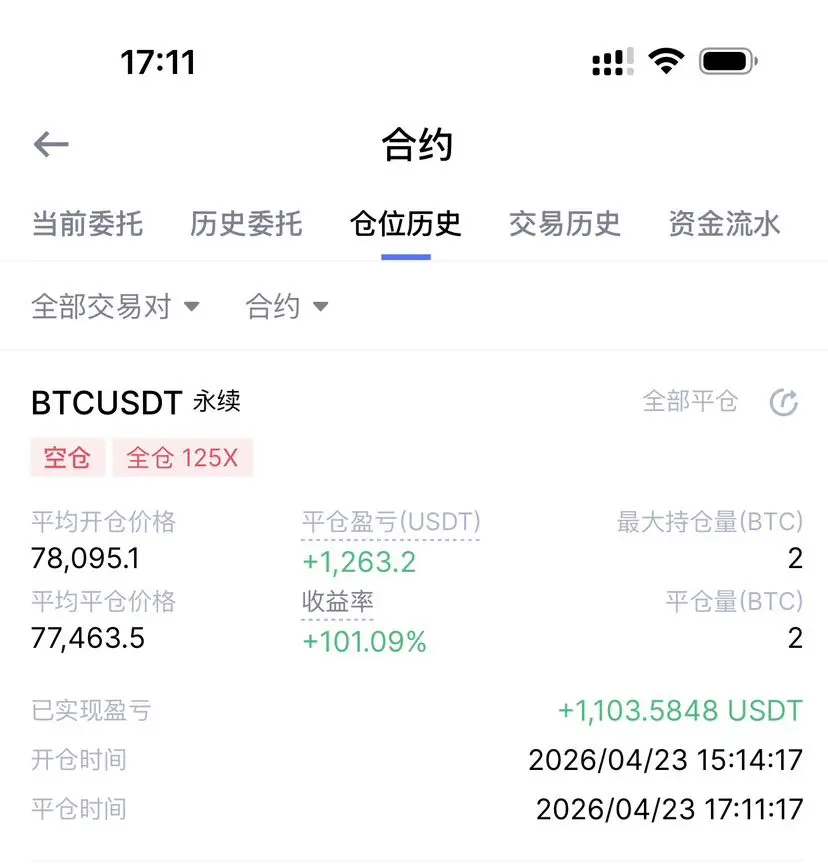Viewport: 828px width, 868px height.
Task: Open the 历史委托 tab
Action: click(246, 223)
